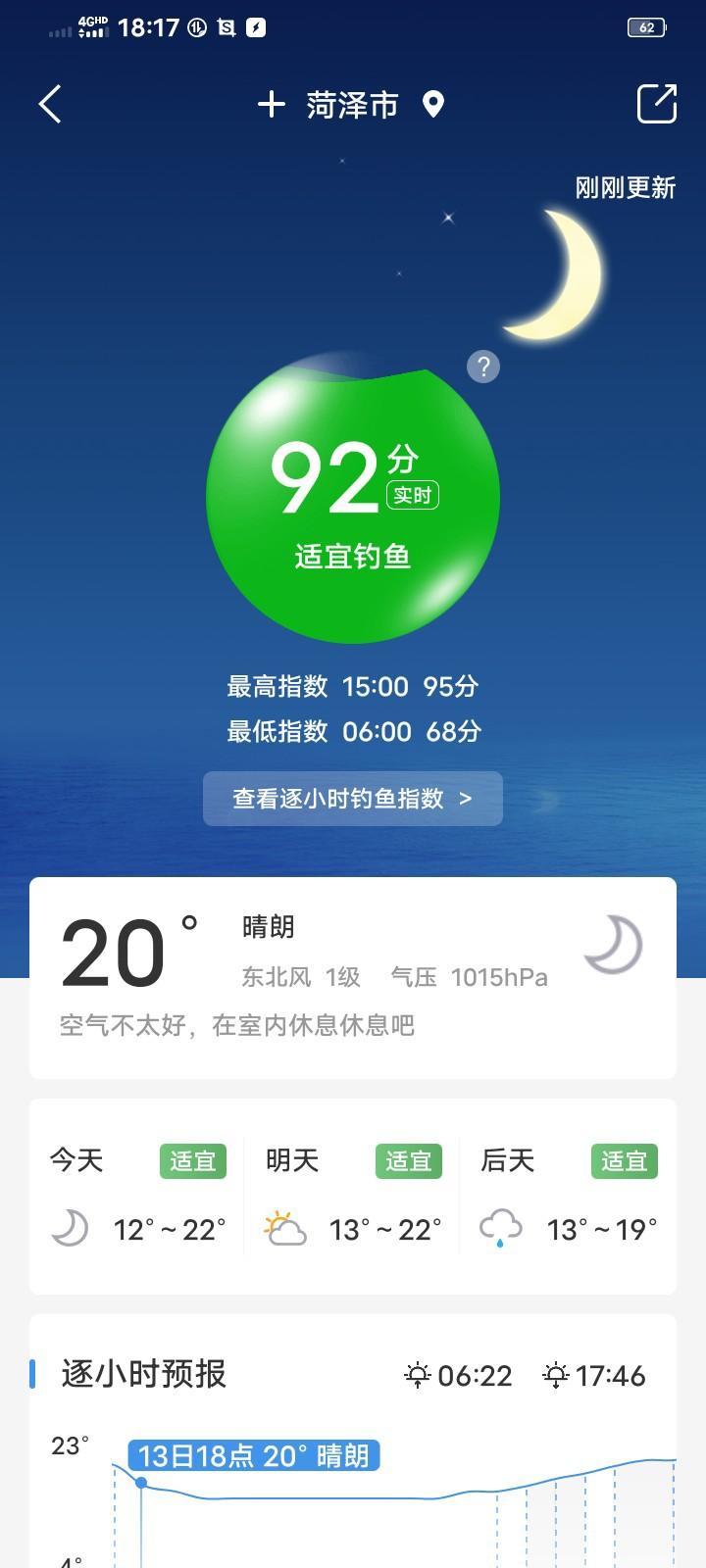Open 查看逐小时钓鱼指数 hourly index
The image size is (706, 1568).
[x=353, y=799]
